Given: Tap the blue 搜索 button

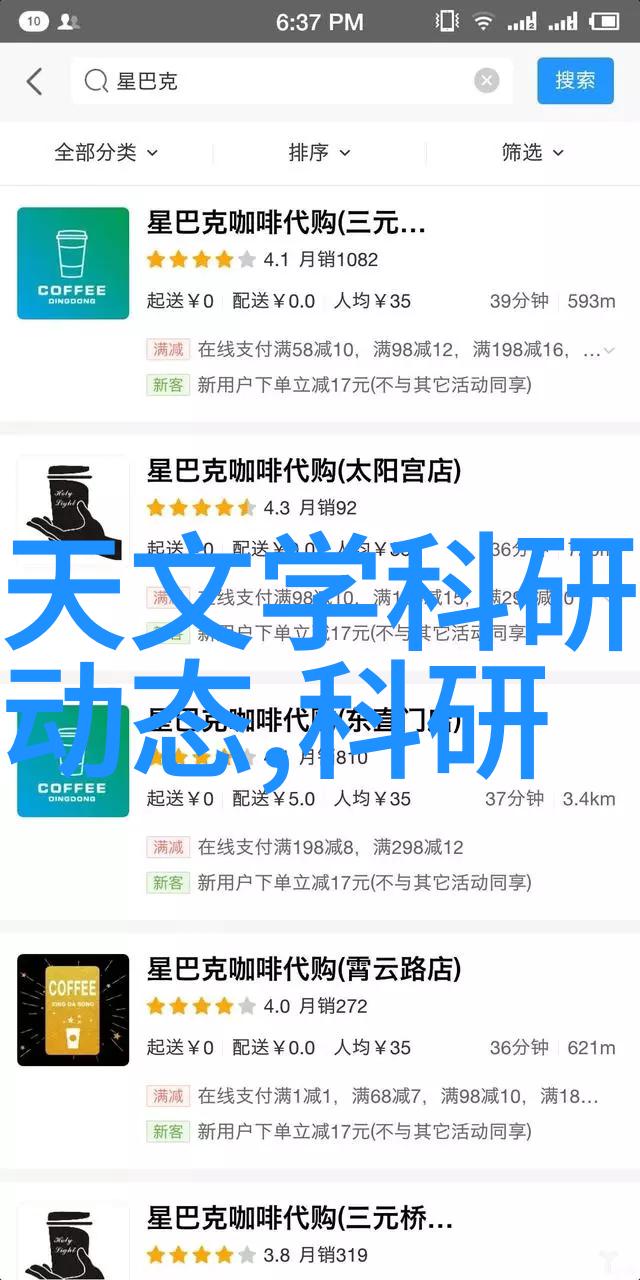Looking at the screenshot, I should 575,81.
